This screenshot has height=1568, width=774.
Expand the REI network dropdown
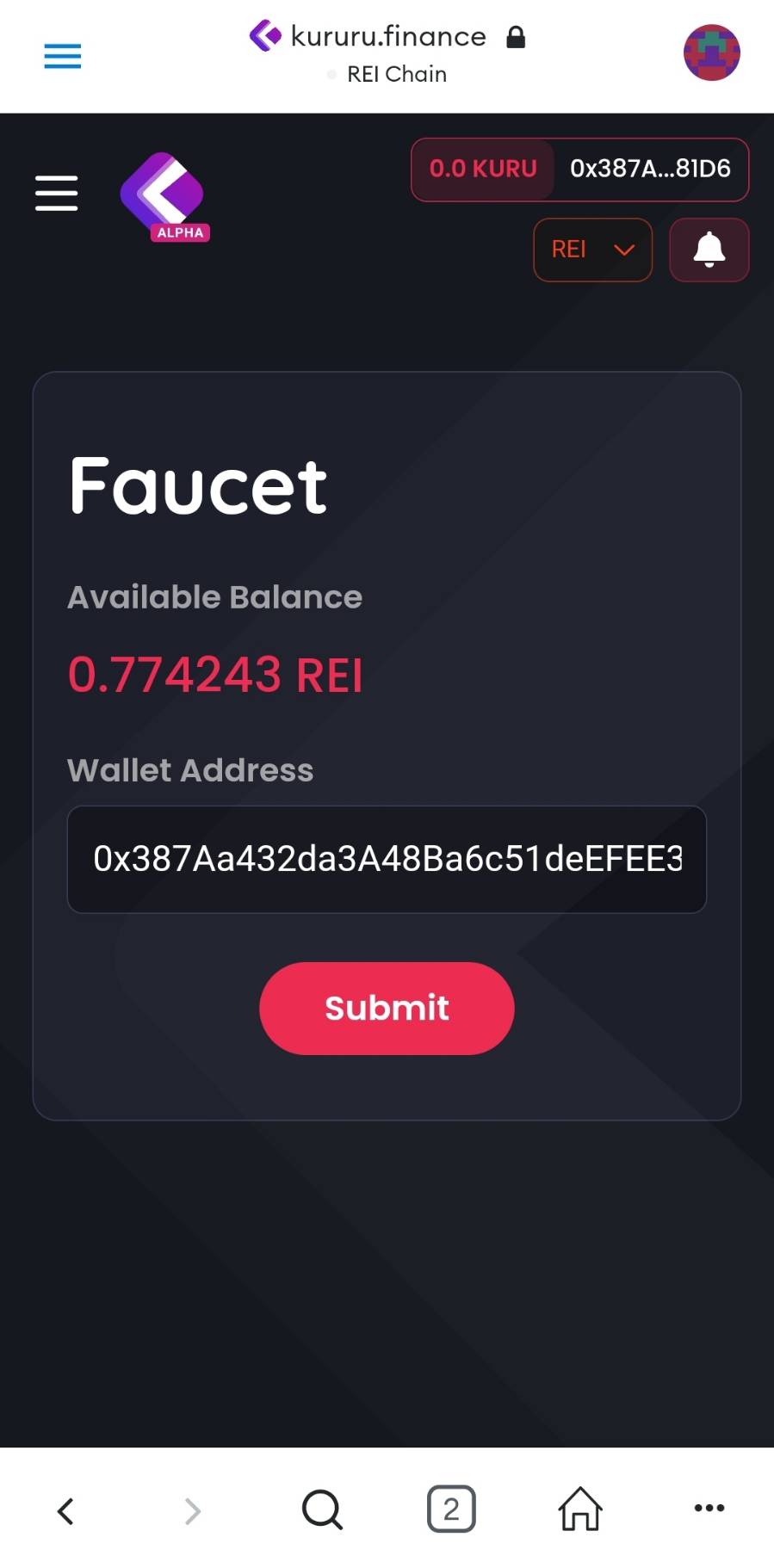pyautogui.click(x=592, y=250)
